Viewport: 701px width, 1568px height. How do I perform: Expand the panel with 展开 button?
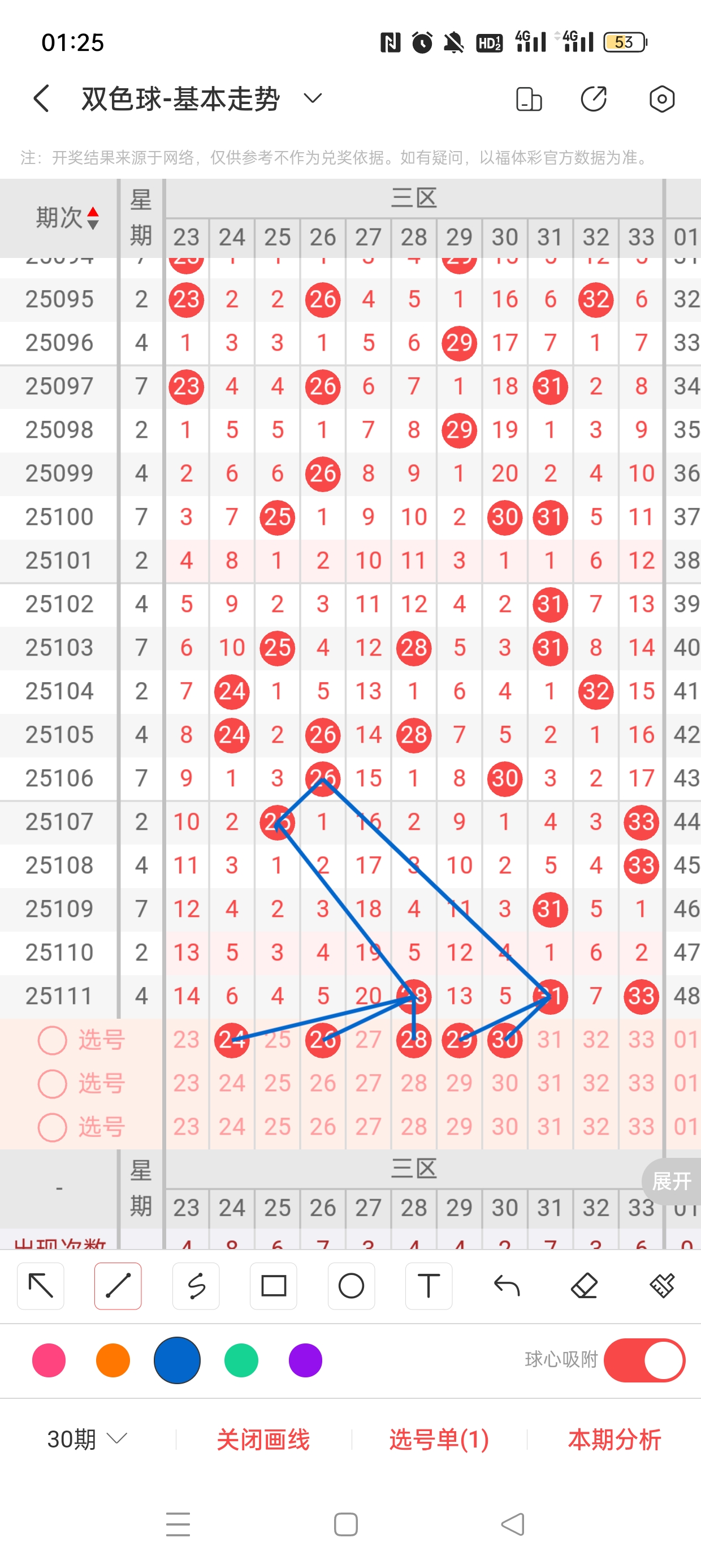[671, 1181]
